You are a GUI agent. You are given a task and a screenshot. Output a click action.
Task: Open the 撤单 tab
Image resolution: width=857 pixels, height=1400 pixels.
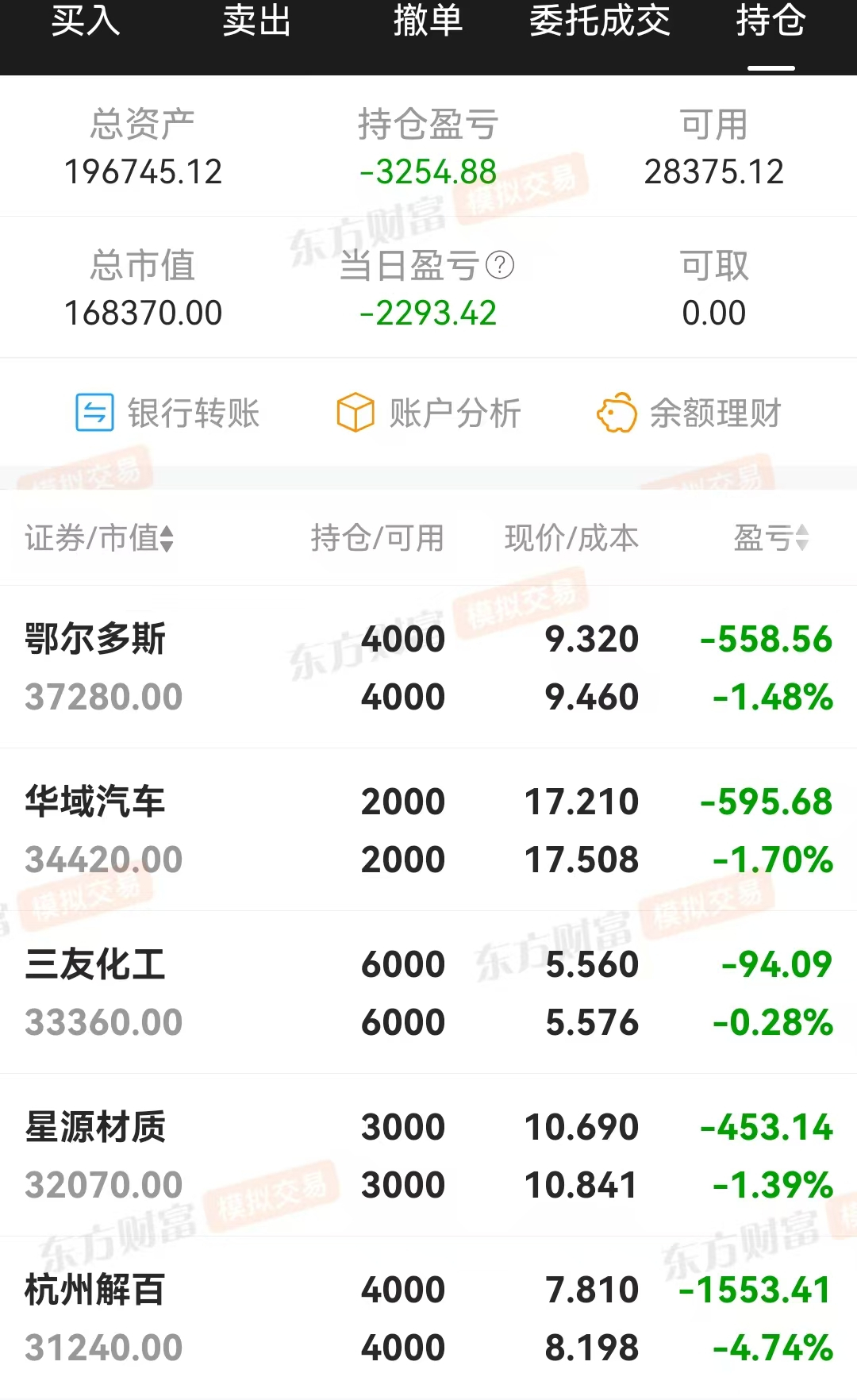[x=426, y=24]
